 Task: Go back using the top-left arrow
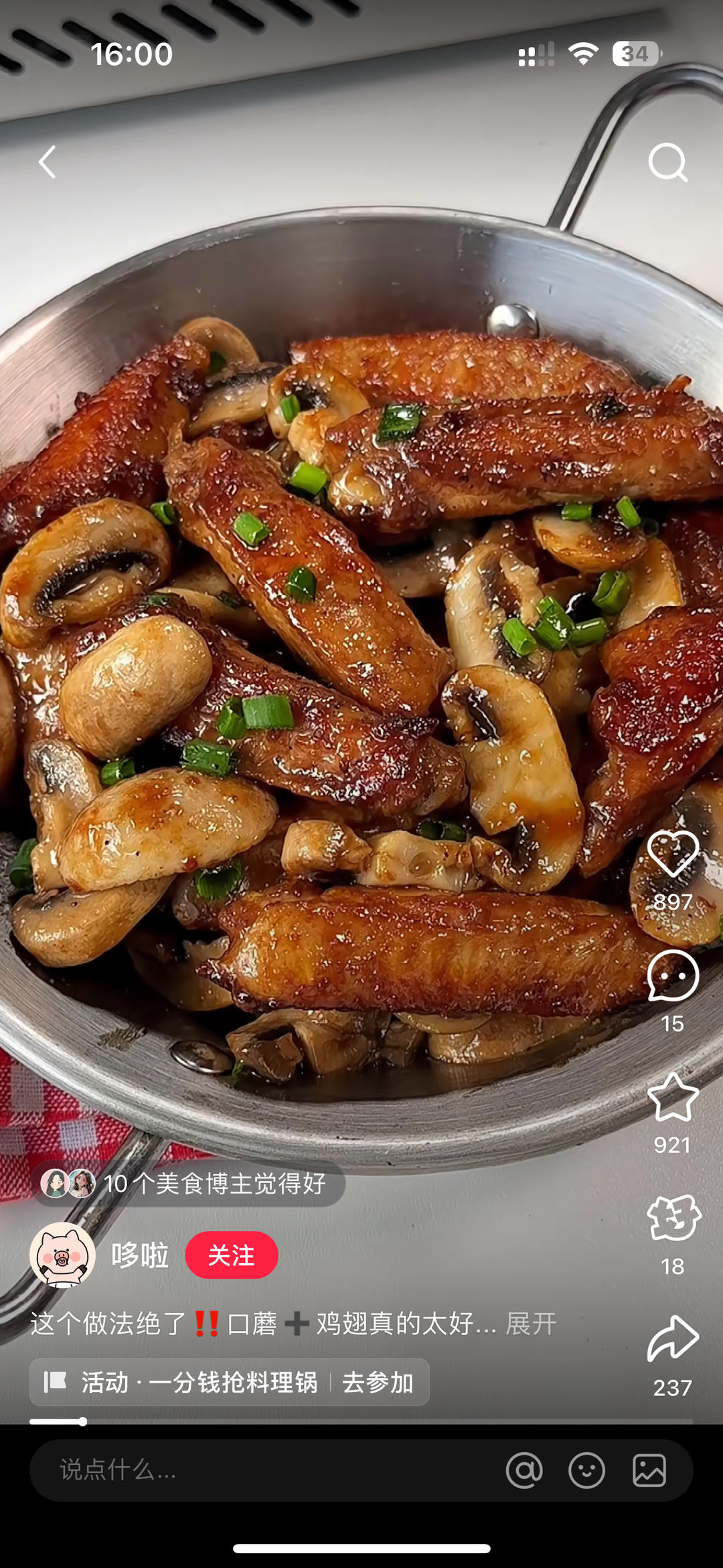point(48,162)
